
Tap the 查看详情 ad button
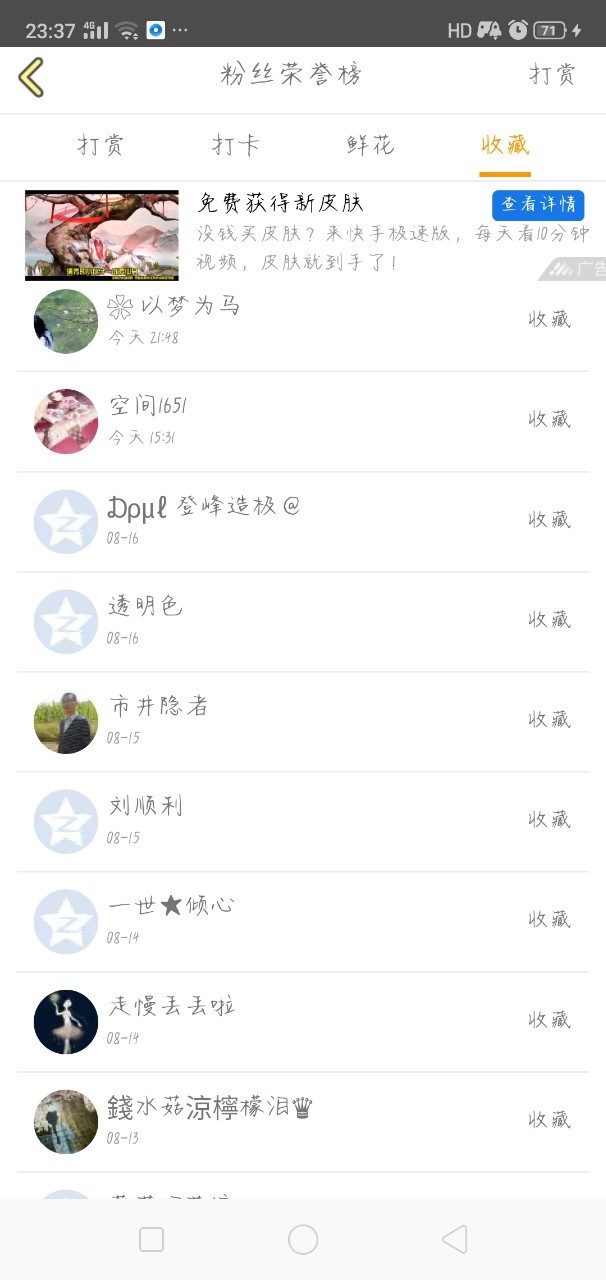538,205
